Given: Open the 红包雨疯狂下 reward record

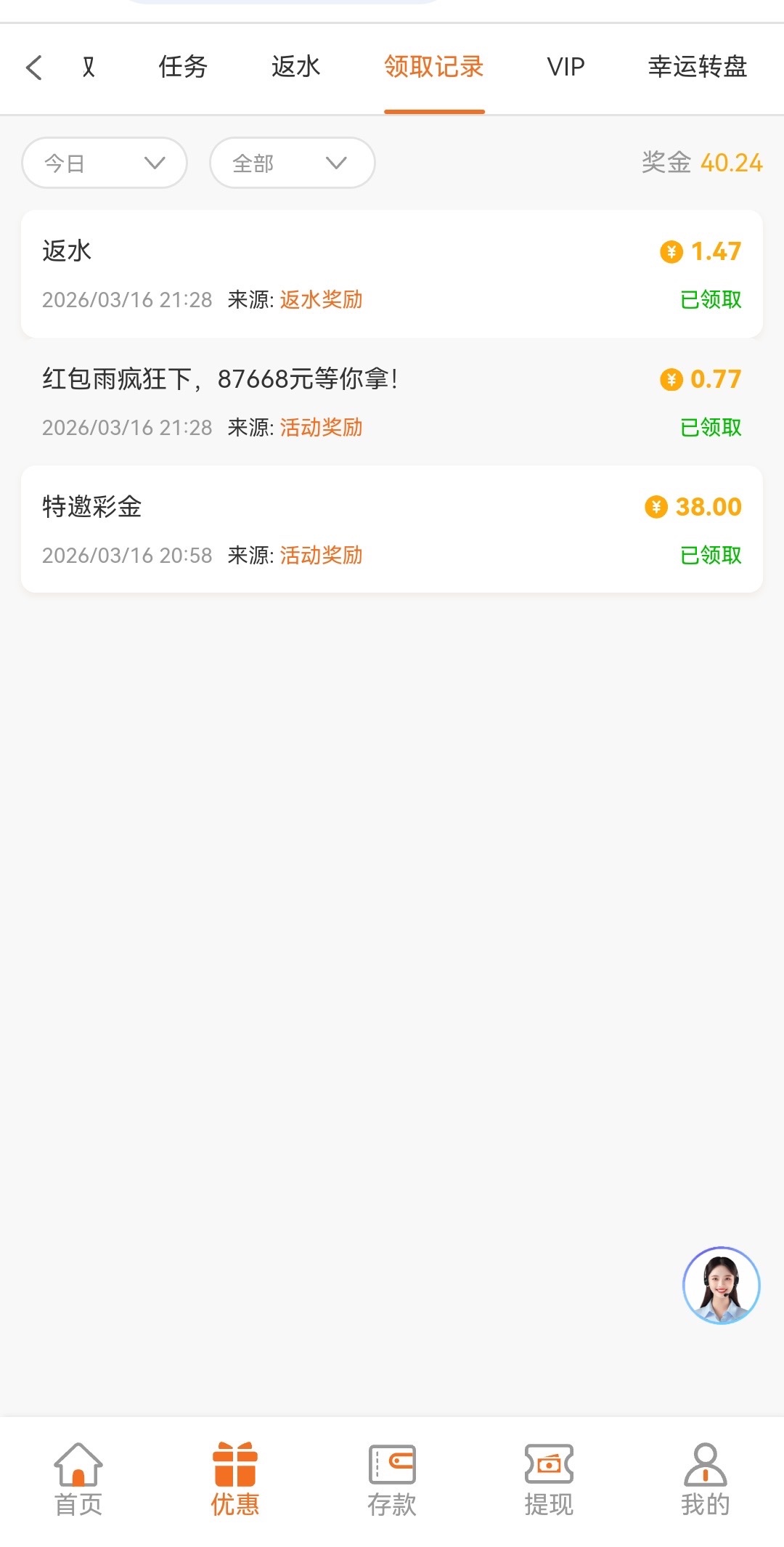Looking at the screenshot, I should click(392, 402).
